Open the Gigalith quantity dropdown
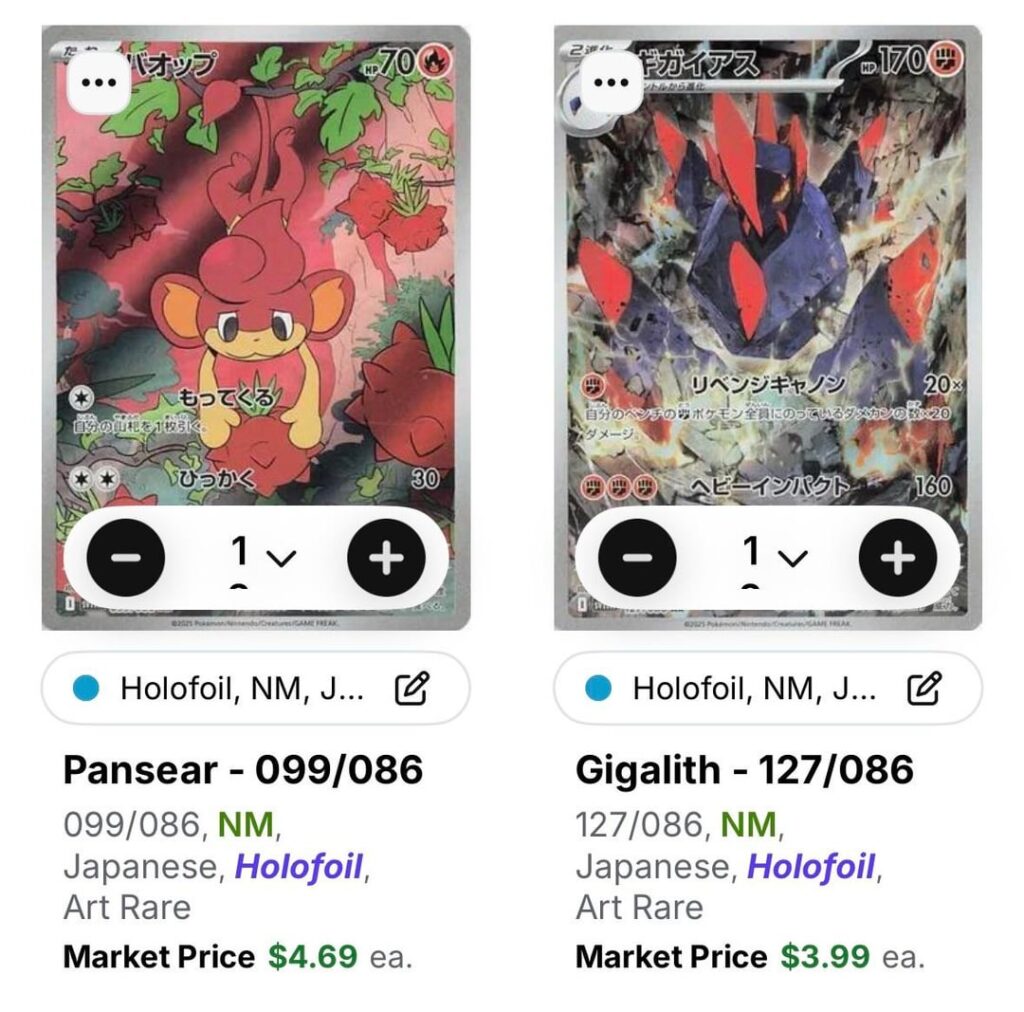The image size is (1024, 1012). (772, 555)
